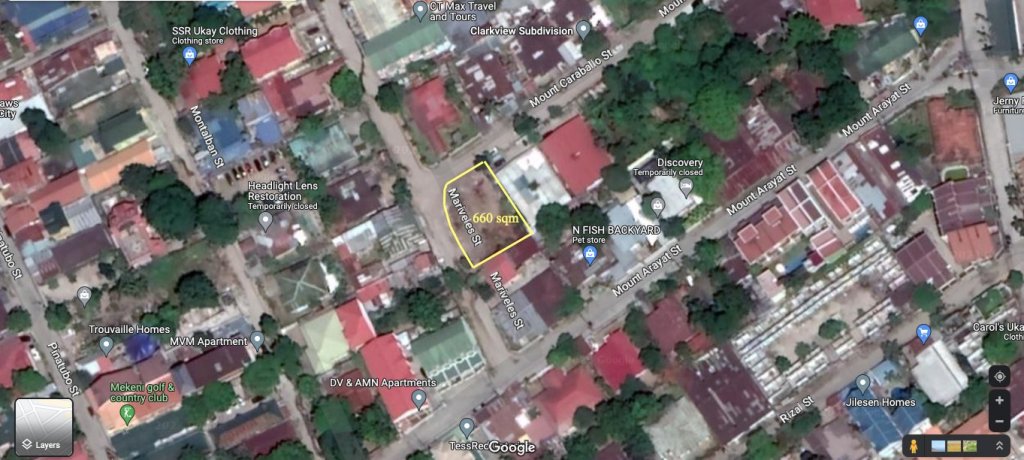Select the Street View pegman
Screen dimensions: 1024x460
pos(911,446)
